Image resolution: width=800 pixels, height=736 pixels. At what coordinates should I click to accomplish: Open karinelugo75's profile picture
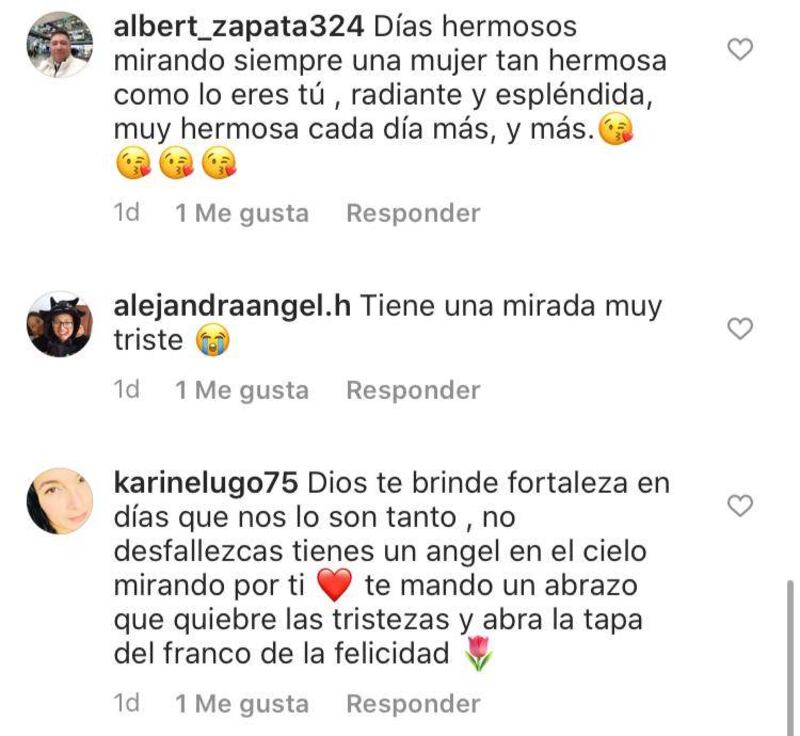pos(59,501)
